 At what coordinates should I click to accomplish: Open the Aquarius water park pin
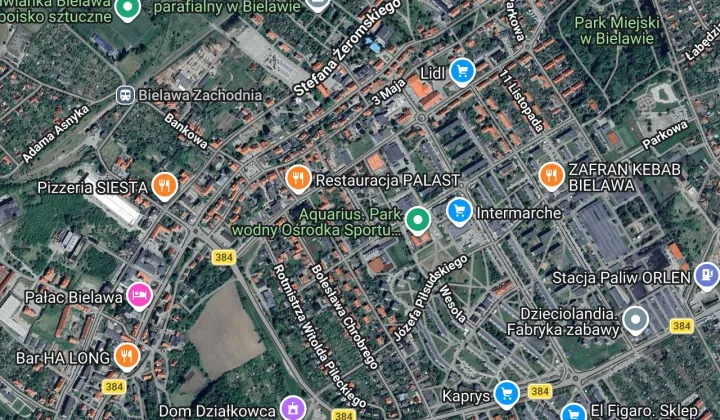point(417,219)
